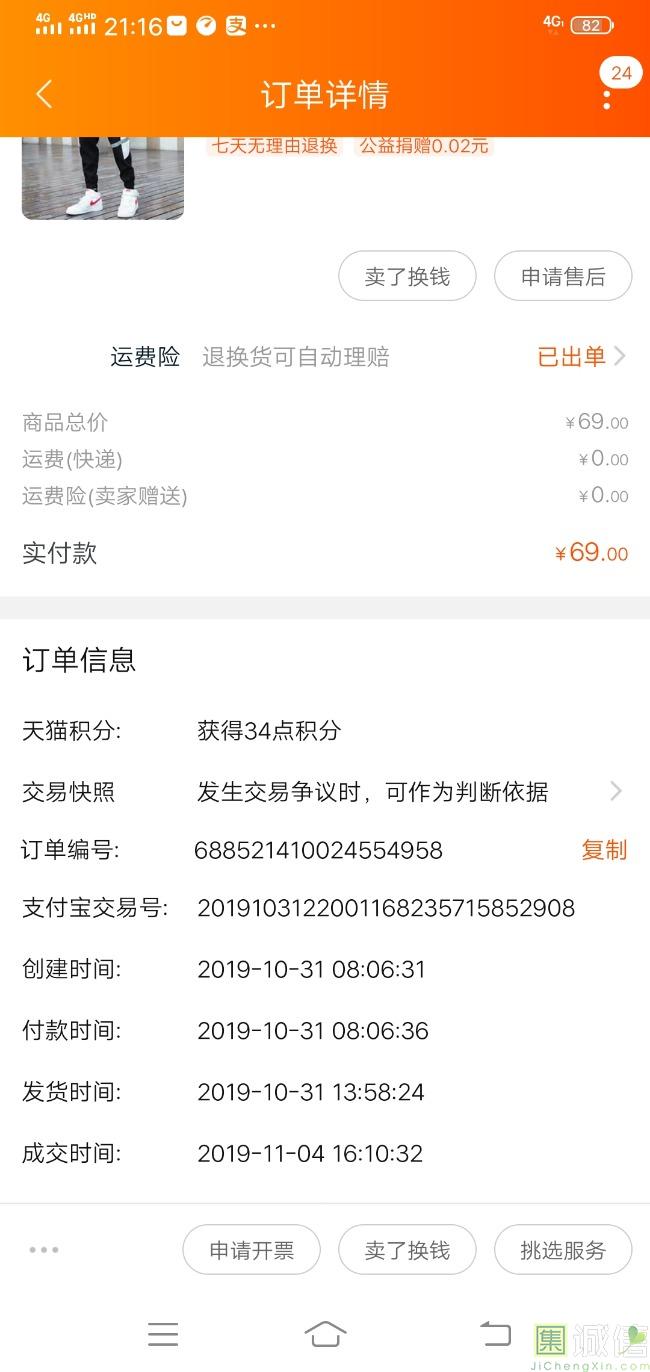
Task: Choose a service with 挑选服务
Action: [563, 1250]
